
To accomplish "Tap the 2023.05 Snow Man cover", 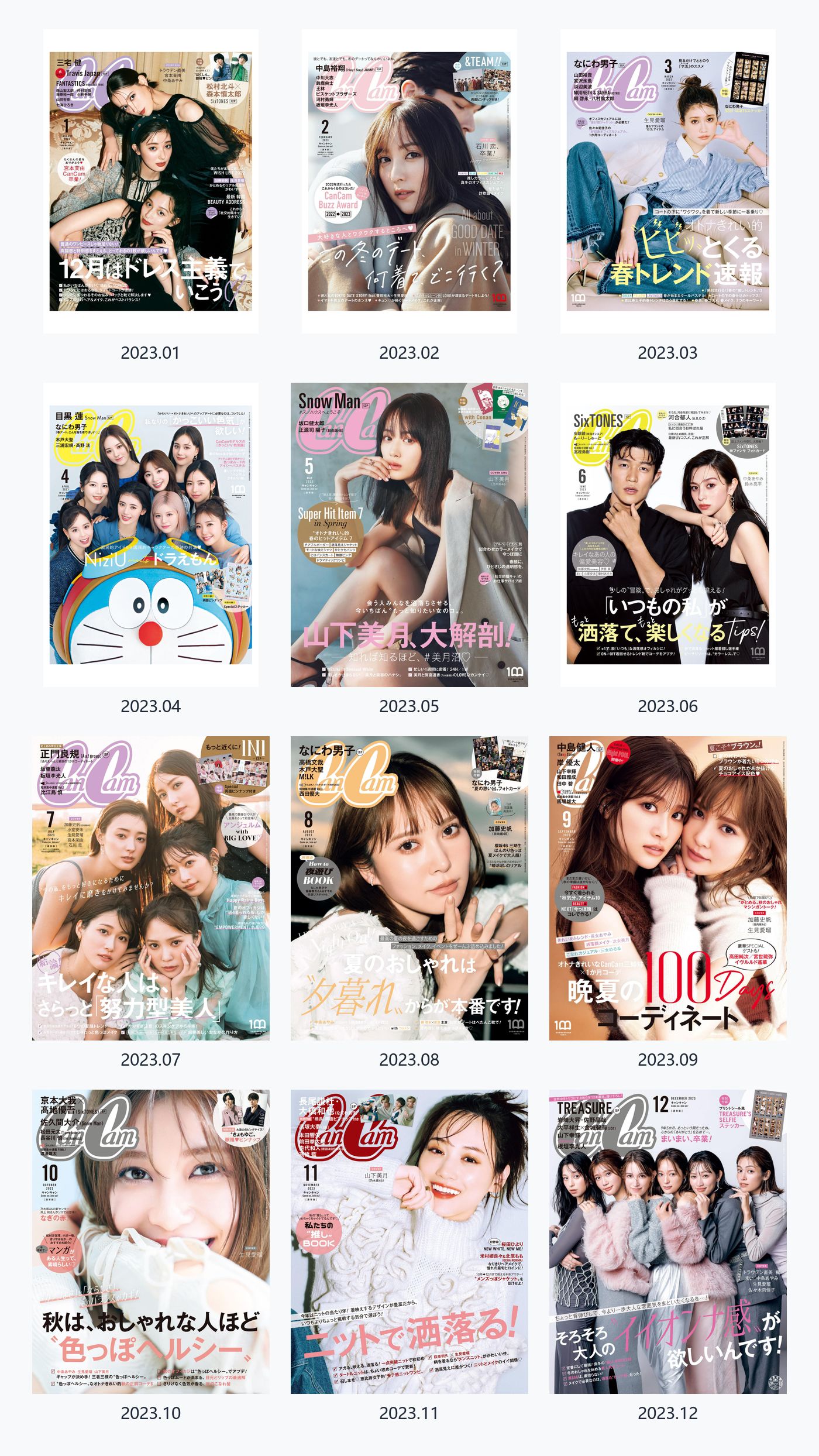I will (409, 534).
